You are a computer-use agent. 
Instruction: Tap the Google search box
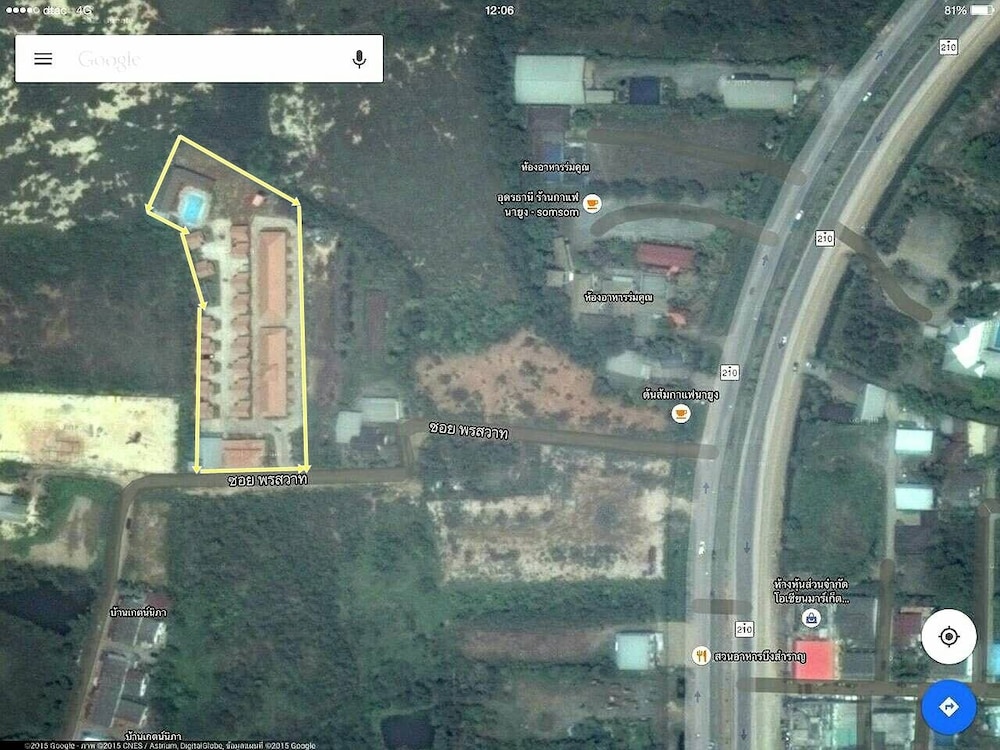click(x=200, y=59)
